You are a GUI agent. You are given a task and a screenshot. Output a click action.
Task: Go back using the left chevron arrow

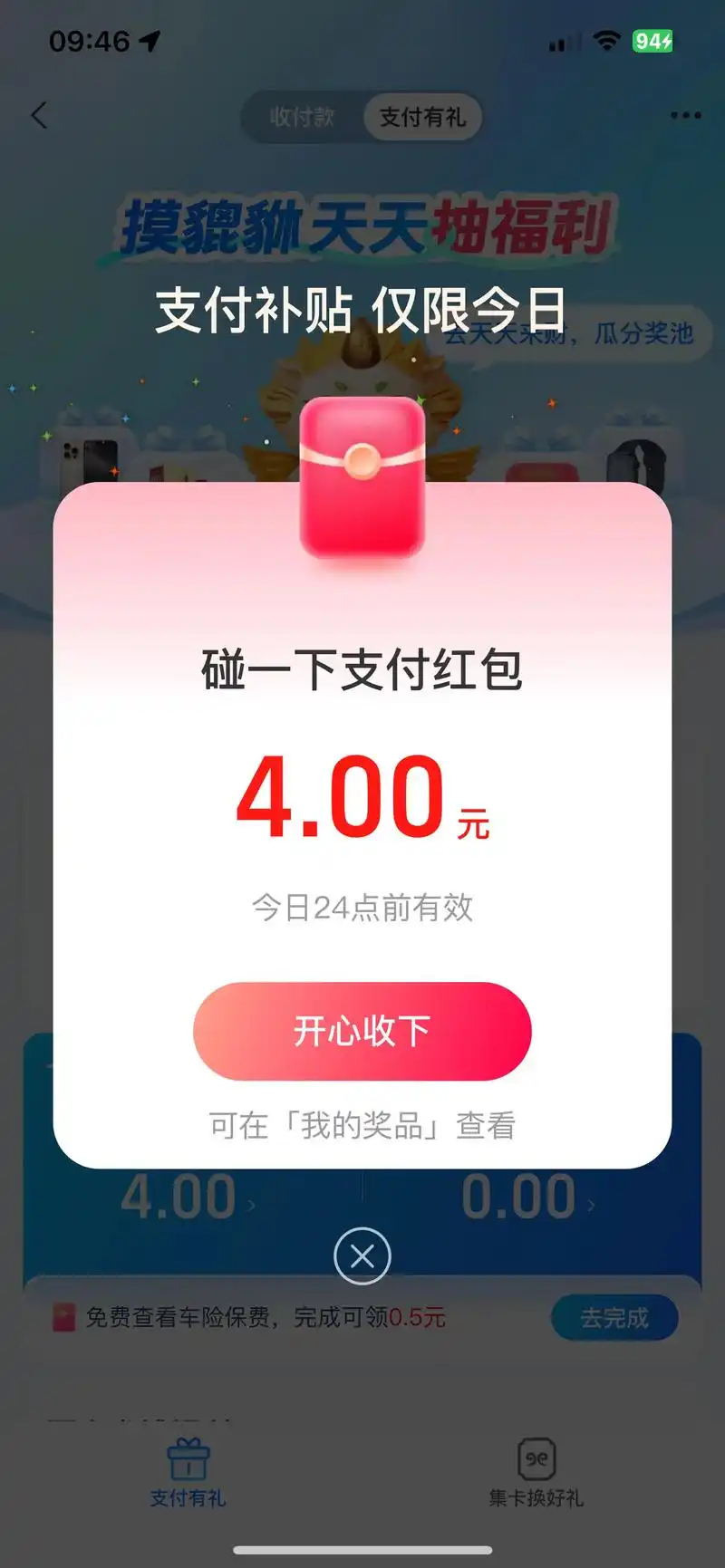click(x=38, y=116)
